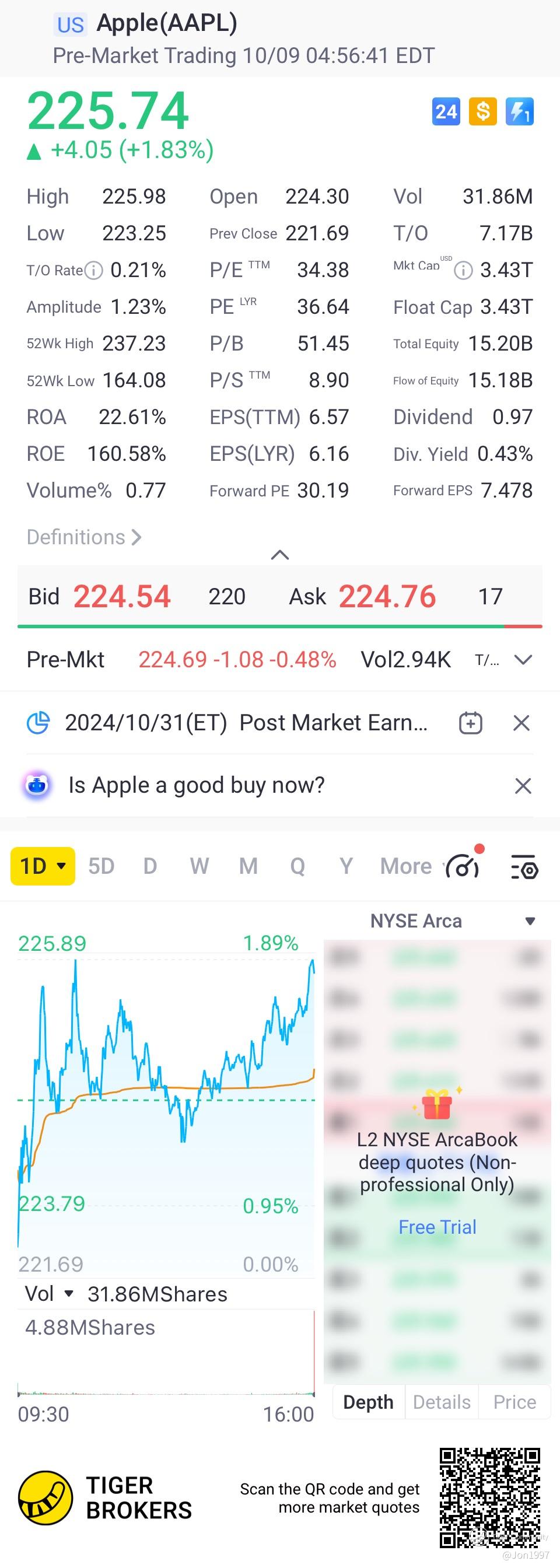Screen dimensions: 560x1568
Task: Show the Y yearly chart
Action: pyautogui.click(x=346, y=866)
